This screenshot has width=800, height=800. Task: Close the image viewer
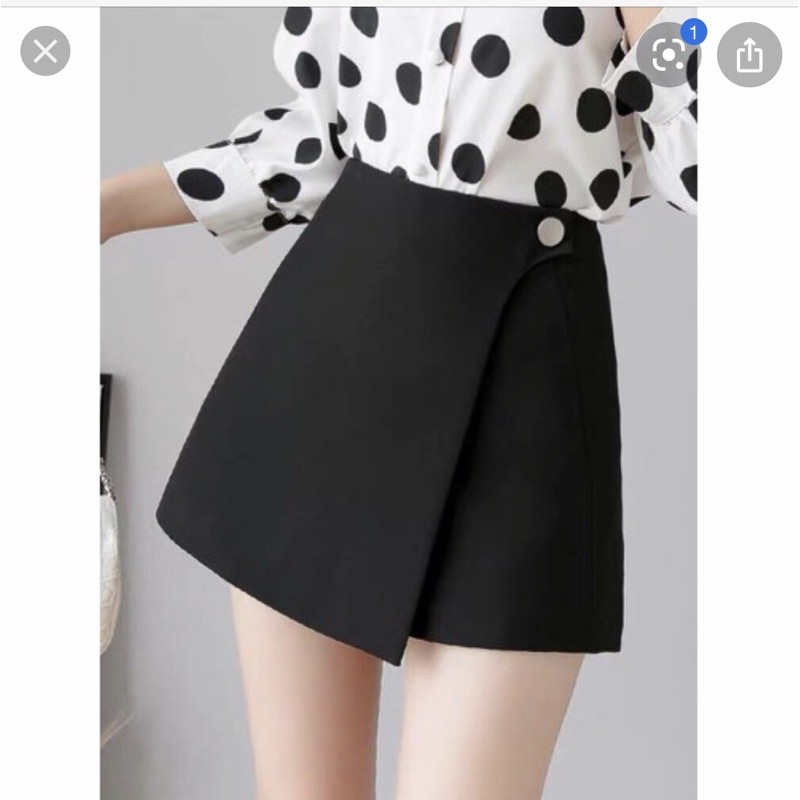[45, 53]
